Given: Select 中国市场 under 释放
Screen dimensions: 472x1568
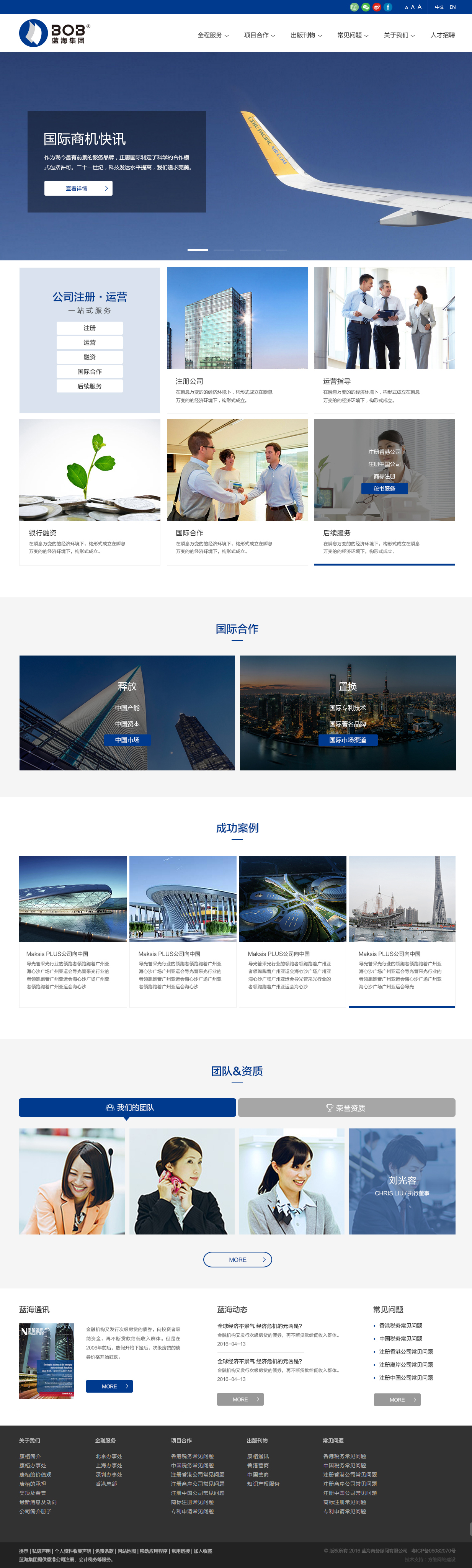Looking at the screenshot, I should pos(127,740).
